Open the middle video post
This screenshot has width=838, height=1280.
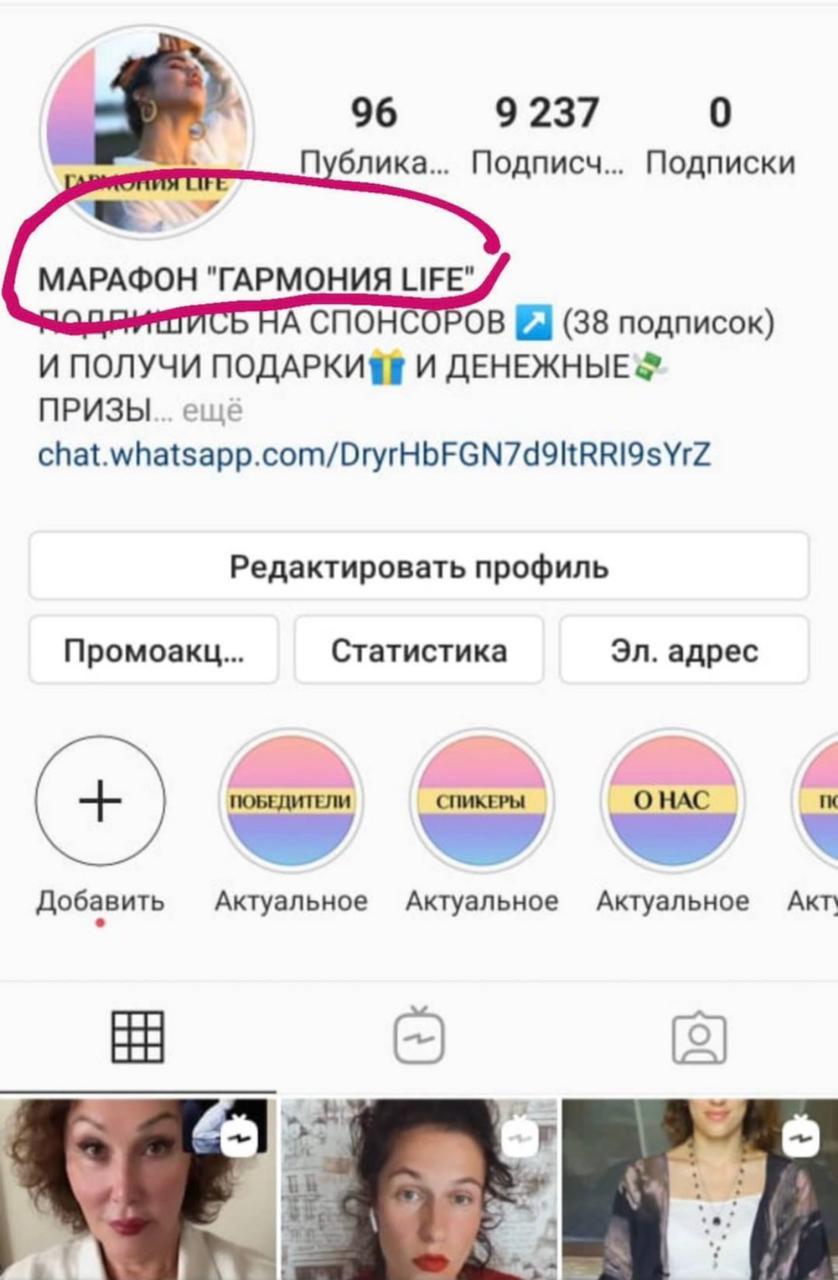(418, 1190)
